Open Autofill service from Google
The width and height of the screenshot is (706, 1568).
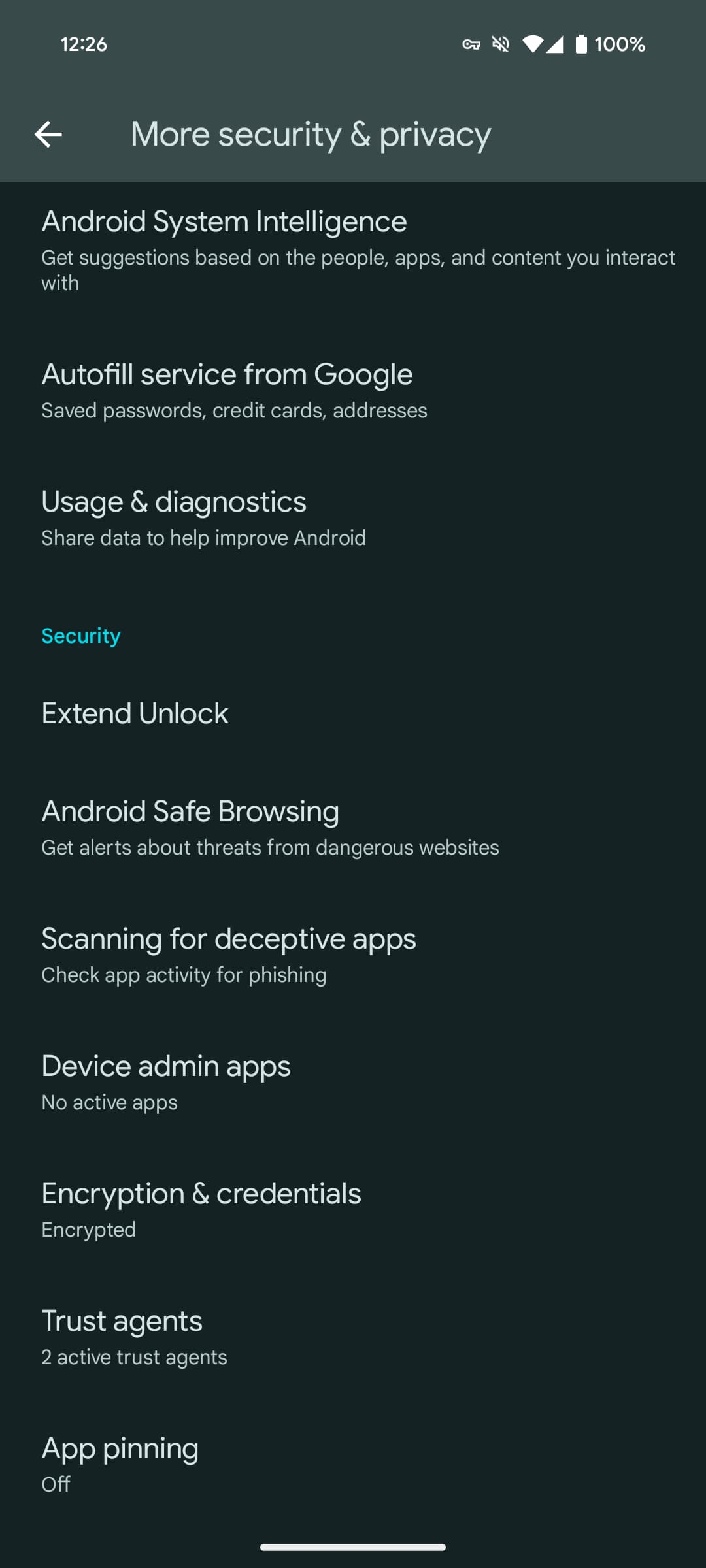coord(353,390)
